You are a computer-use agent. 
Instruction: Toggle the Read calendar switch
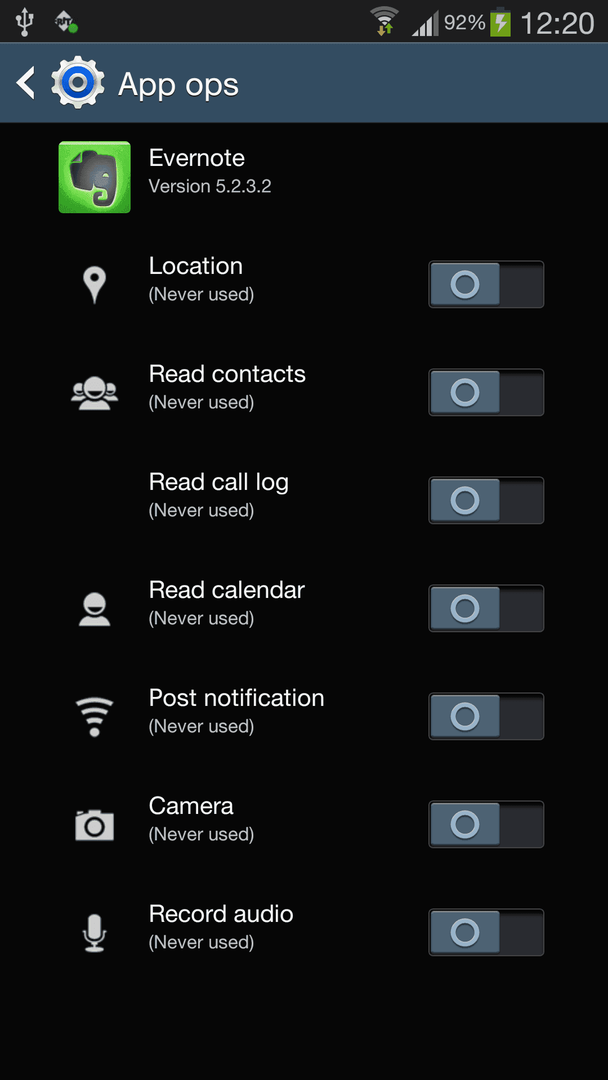point(486,608)
